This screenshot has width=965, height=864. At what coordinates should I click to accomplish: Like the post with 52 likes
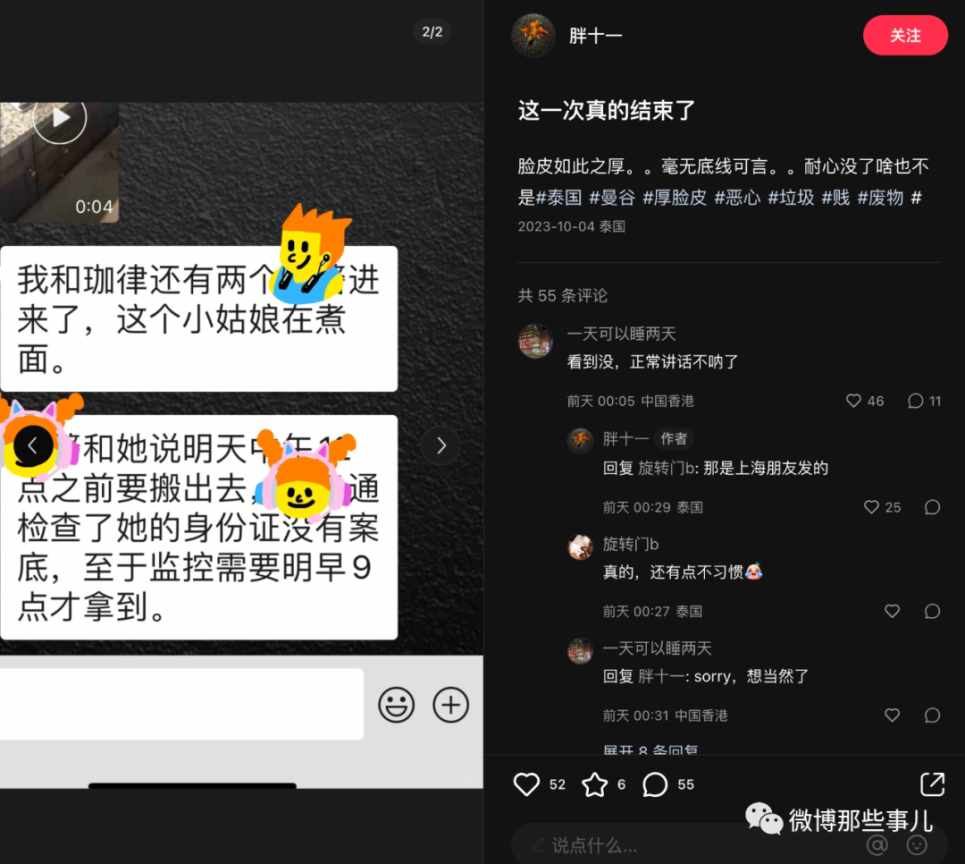527,784
